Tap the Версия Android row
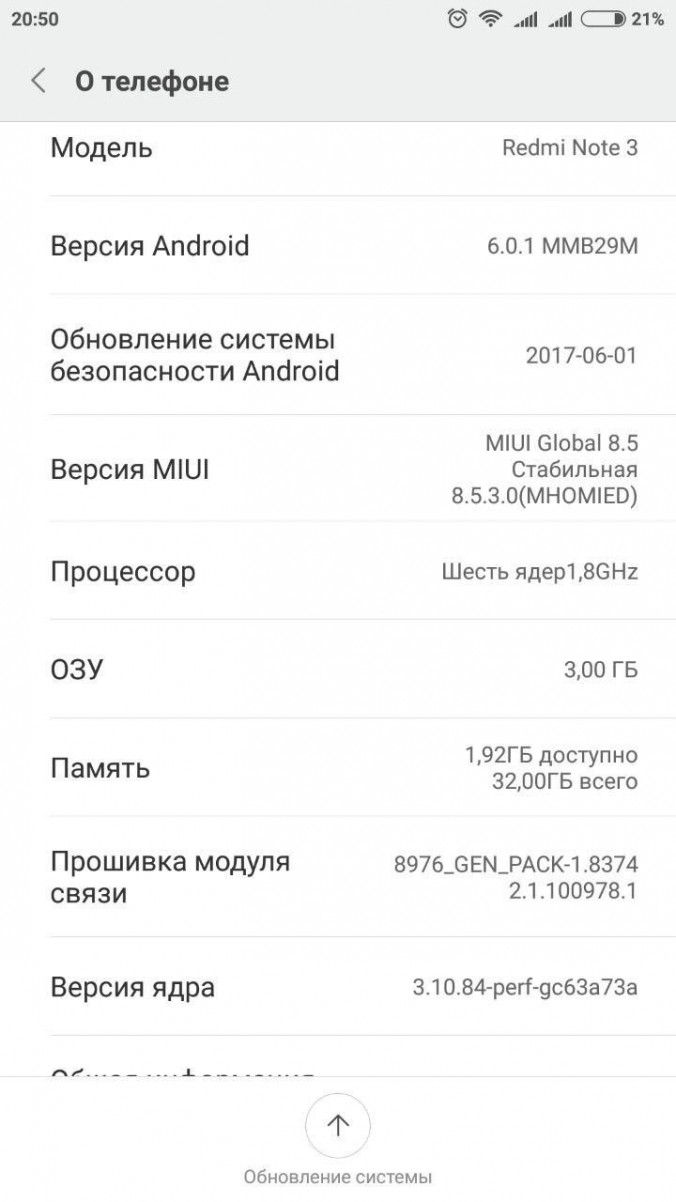 tap(338, 246)
